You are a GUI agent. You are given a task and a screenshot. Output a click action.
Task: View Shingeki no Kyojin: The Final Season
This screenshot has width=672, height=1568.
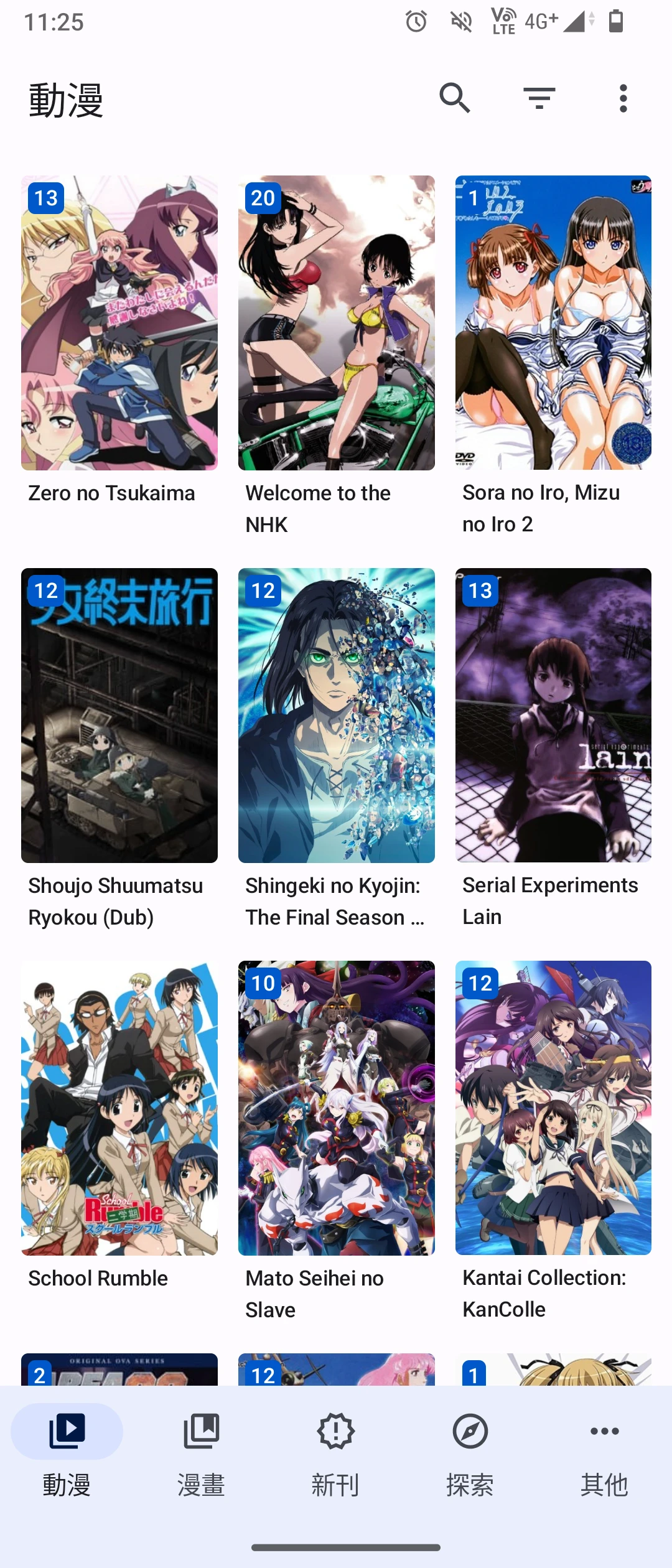(336, 716)
